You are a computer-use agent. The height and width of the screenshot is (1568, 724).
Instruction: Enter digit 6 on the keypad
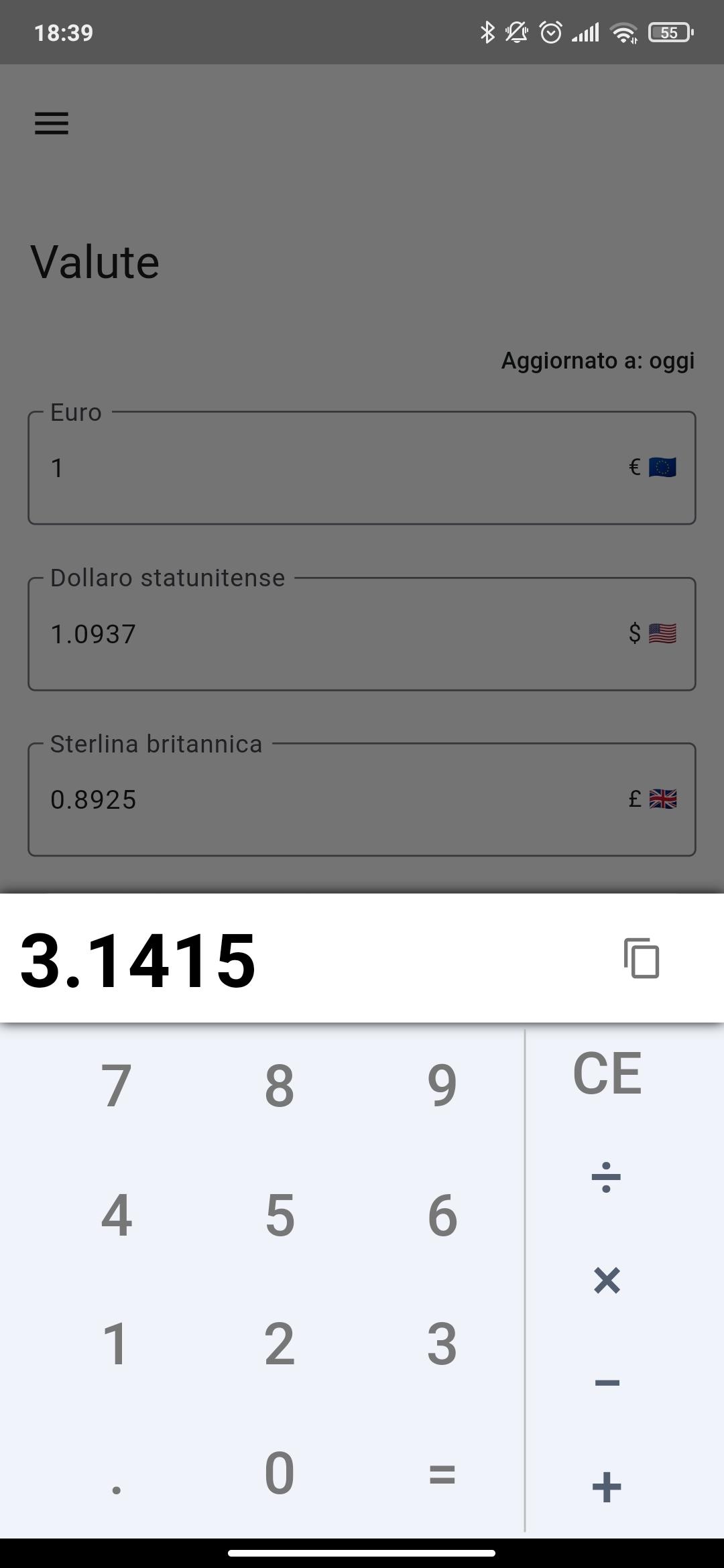[x=442, y=1215]
